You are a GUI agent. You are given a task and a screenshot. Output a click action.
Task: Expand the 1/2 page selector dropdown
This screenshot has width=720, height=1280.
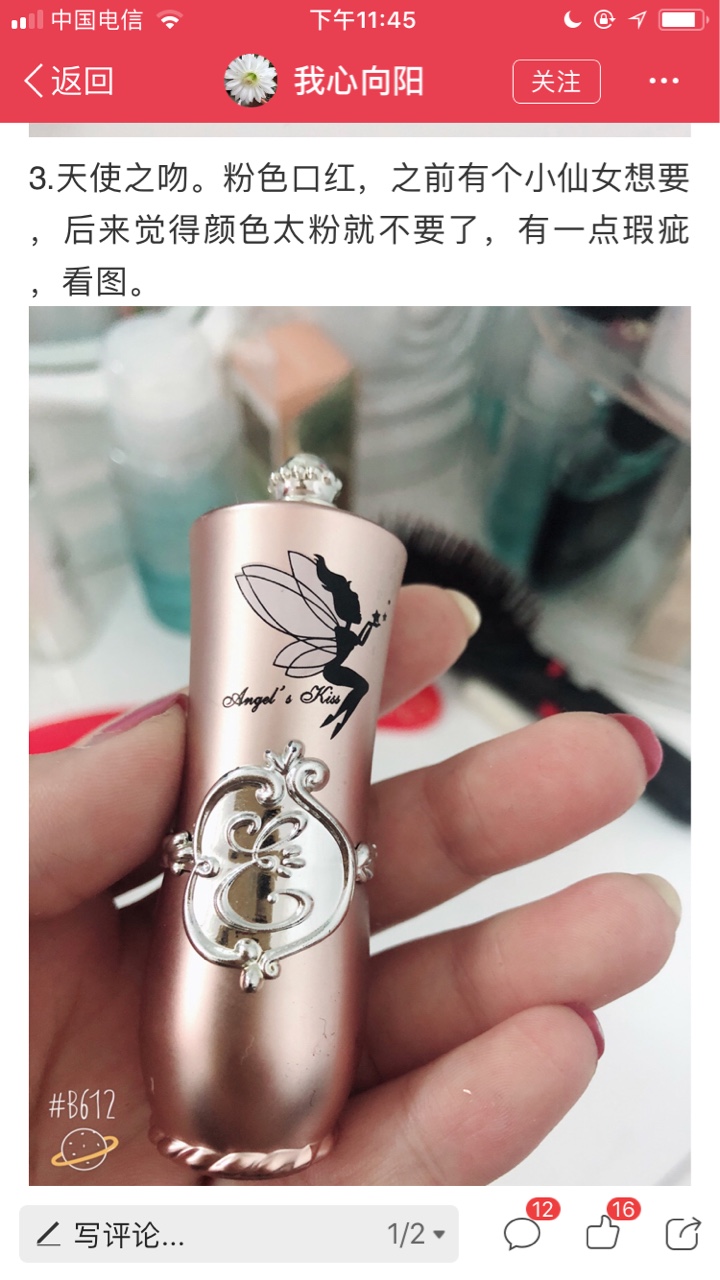click(417, 1234)
